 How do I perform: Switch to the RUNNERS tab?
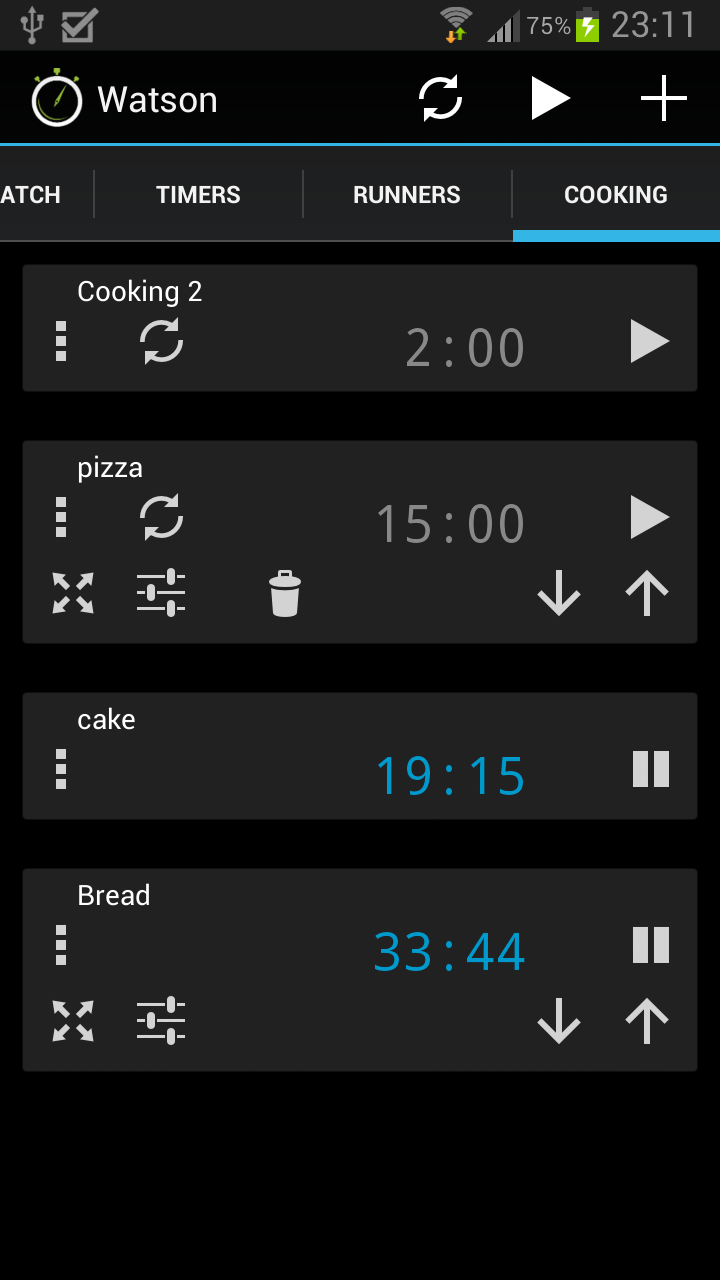(x=407, y=194)
